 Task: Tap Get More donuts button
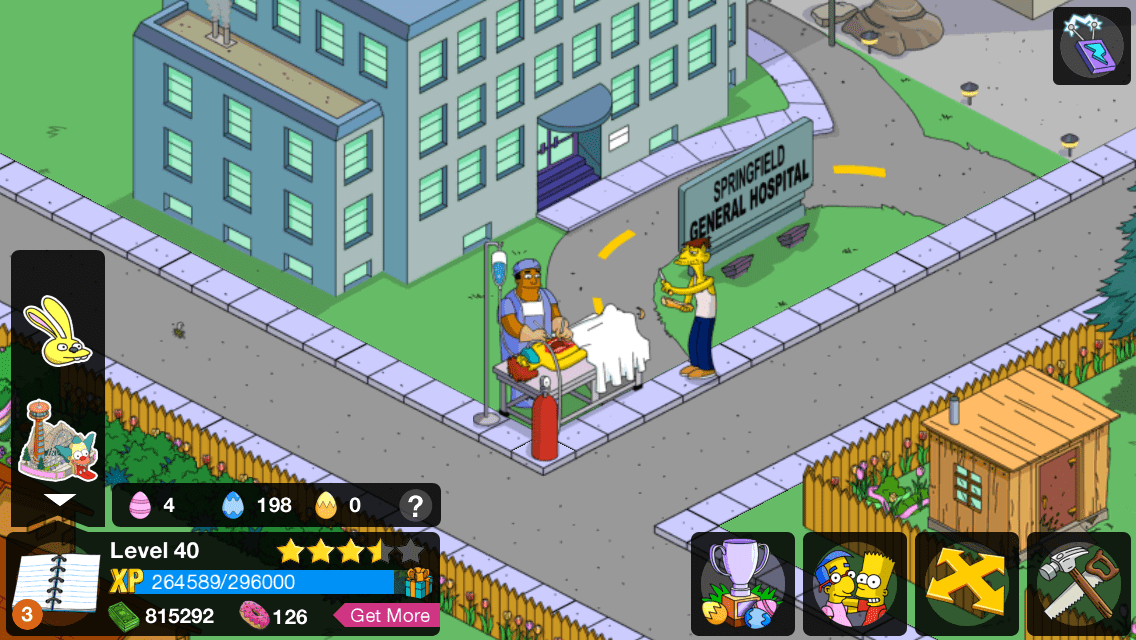coord(388,615)
